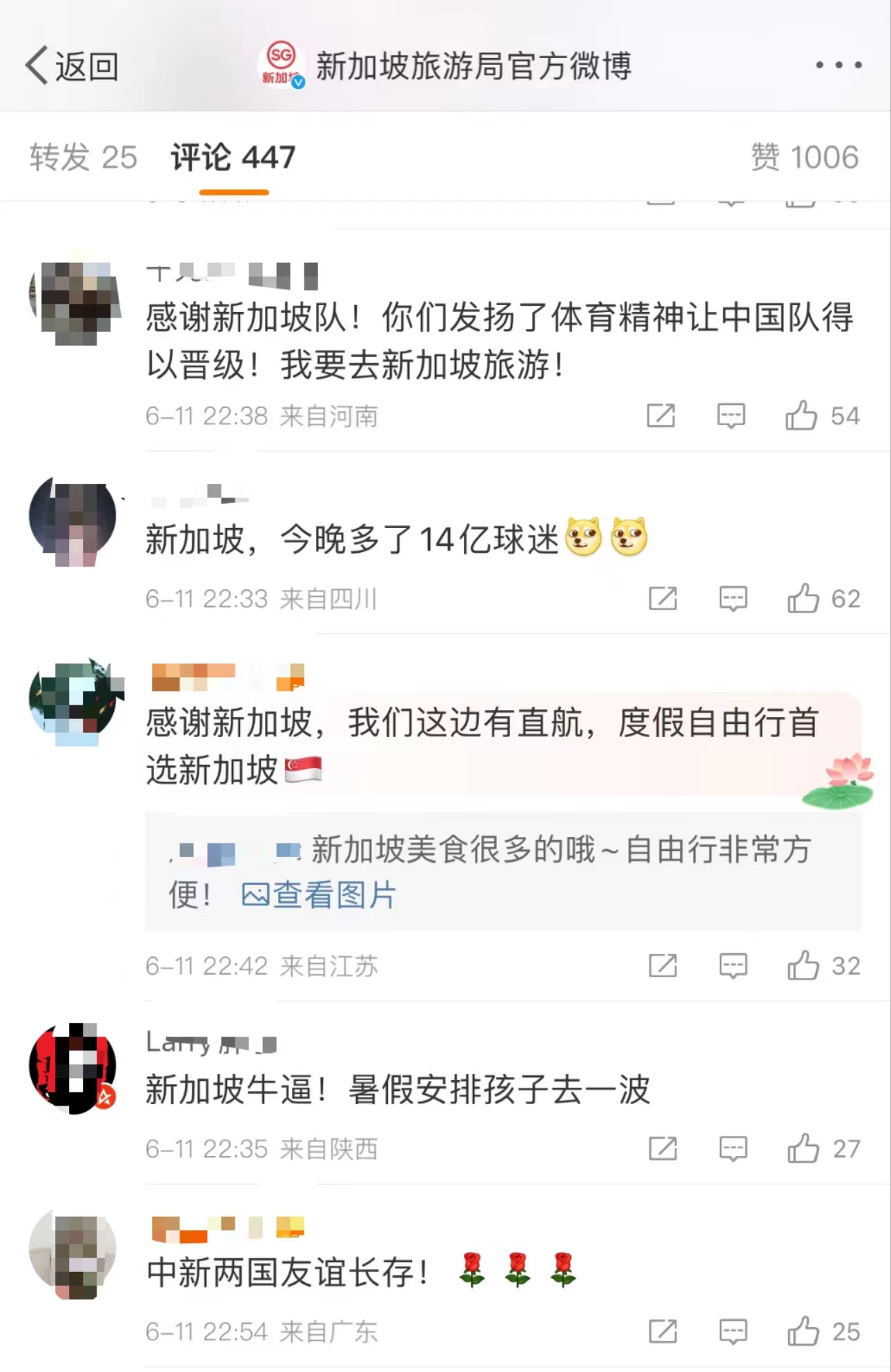Viewport: 891px width, 1372px height.
Task: Open the three-dot overflow menu
Action: (x=838, y=65)
